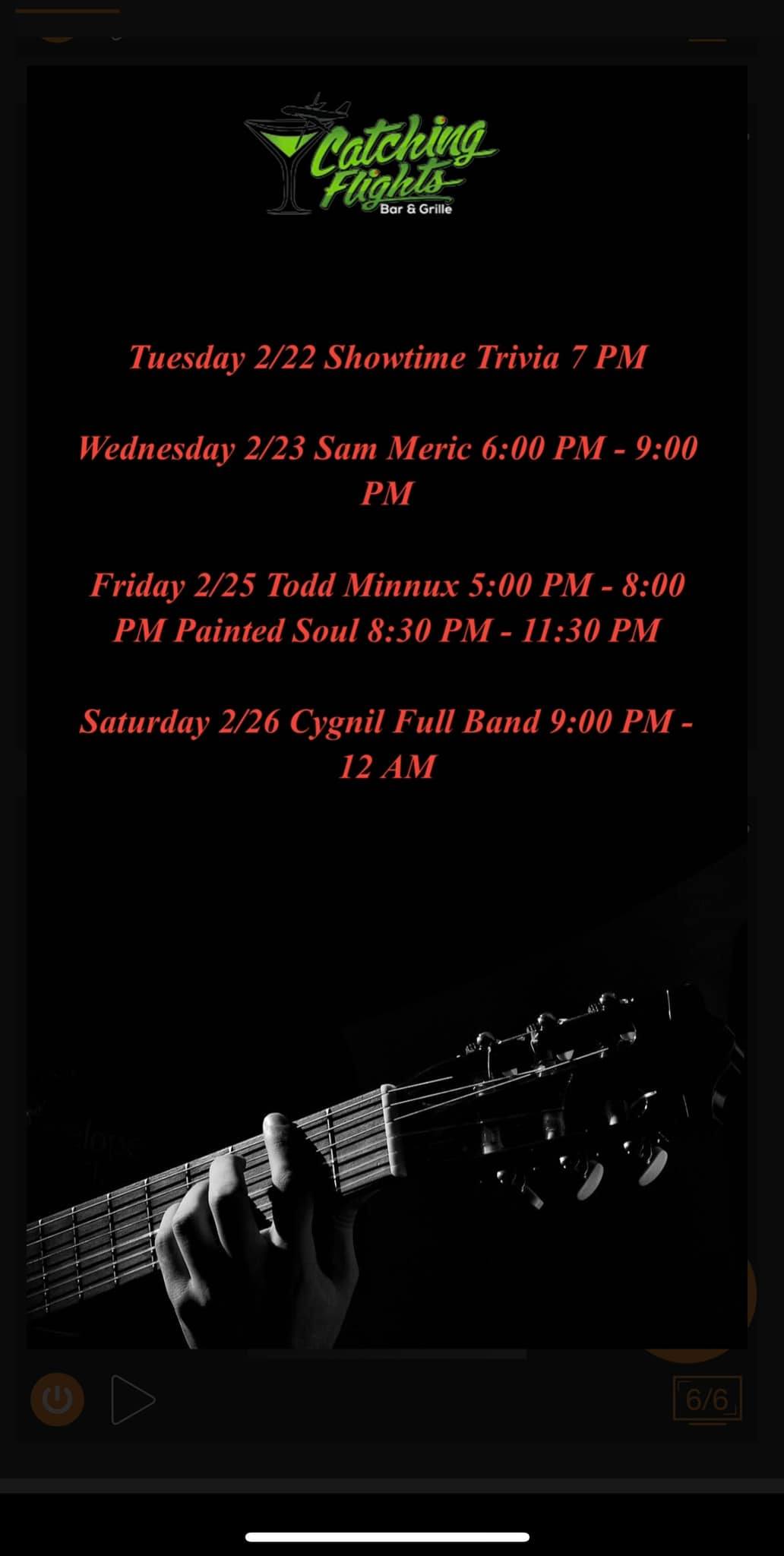Open the 6/6 screens indicator
Screen dimensions: 784x1556
(707, 1399)
